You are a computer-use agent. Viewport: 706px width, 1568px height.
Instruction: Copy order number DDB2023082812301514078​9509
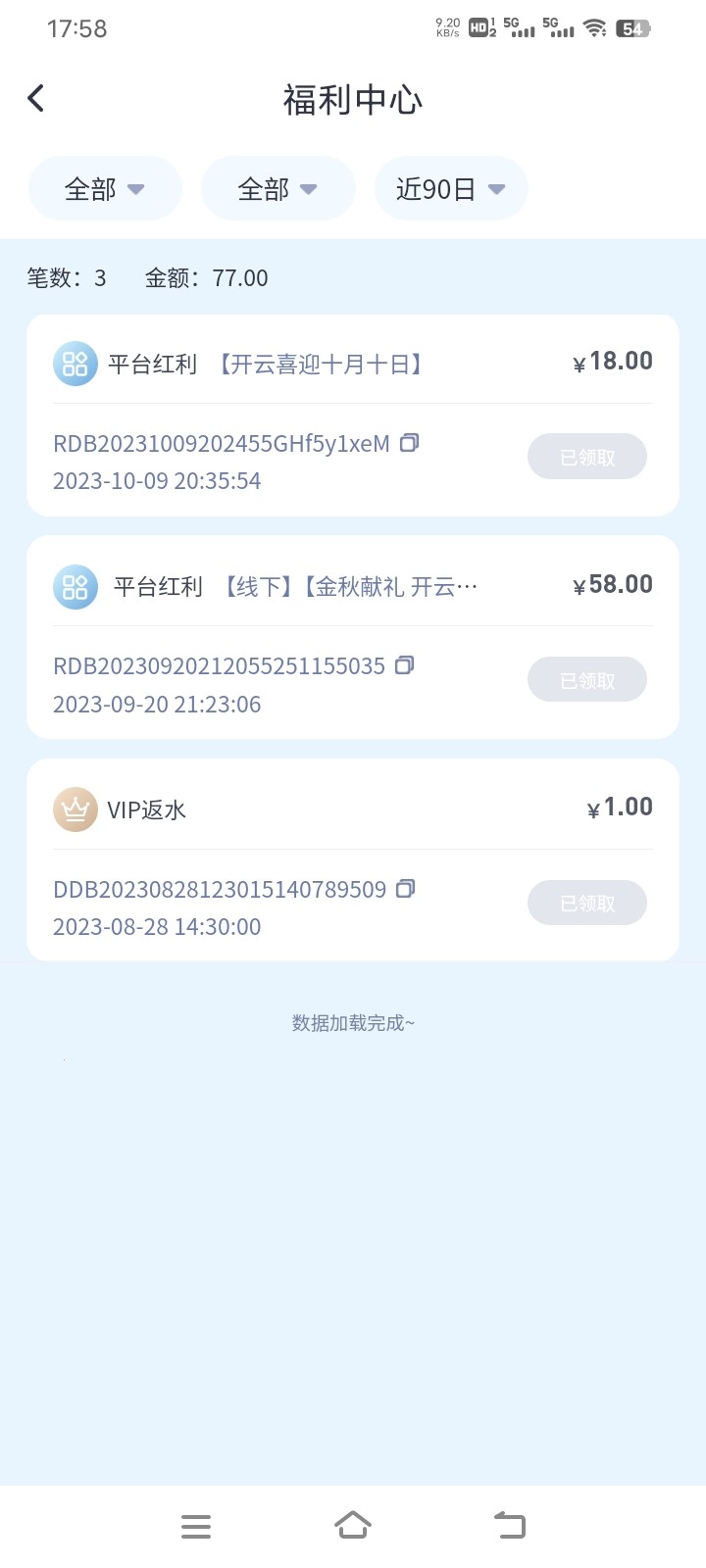(405, 889)
